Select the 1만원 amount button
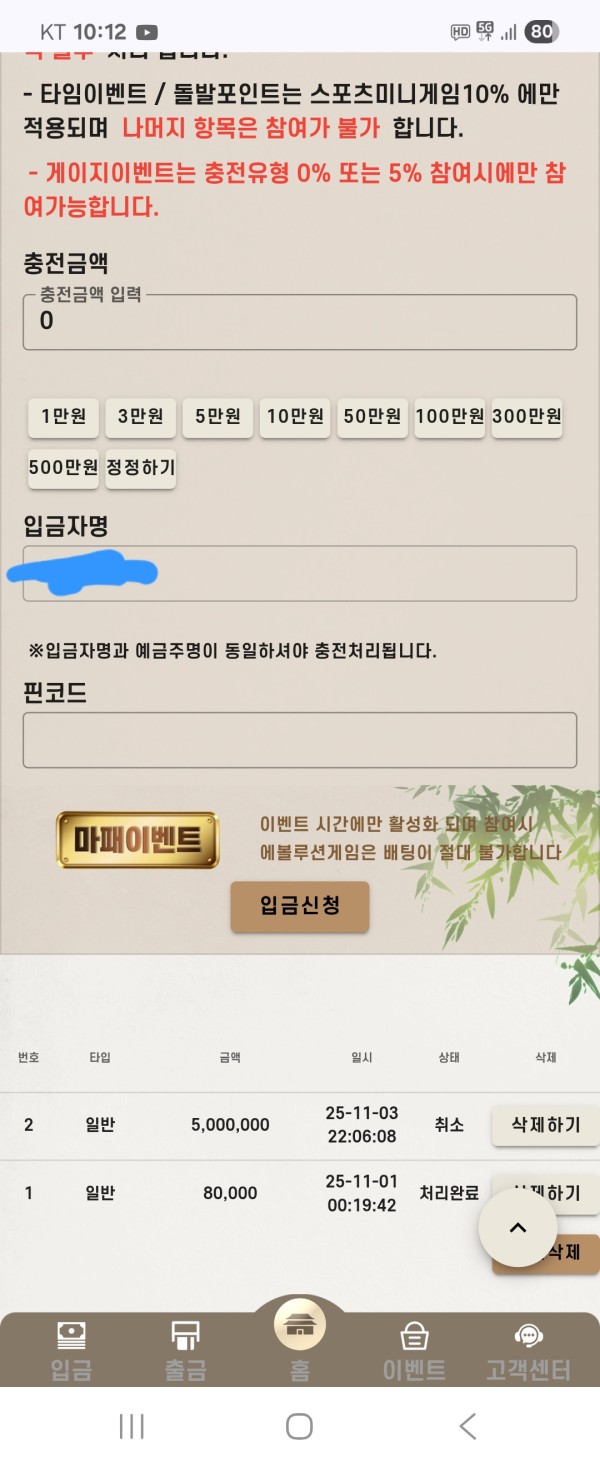The height and width of the screenshot is (1467, 600). click(64, 417)
